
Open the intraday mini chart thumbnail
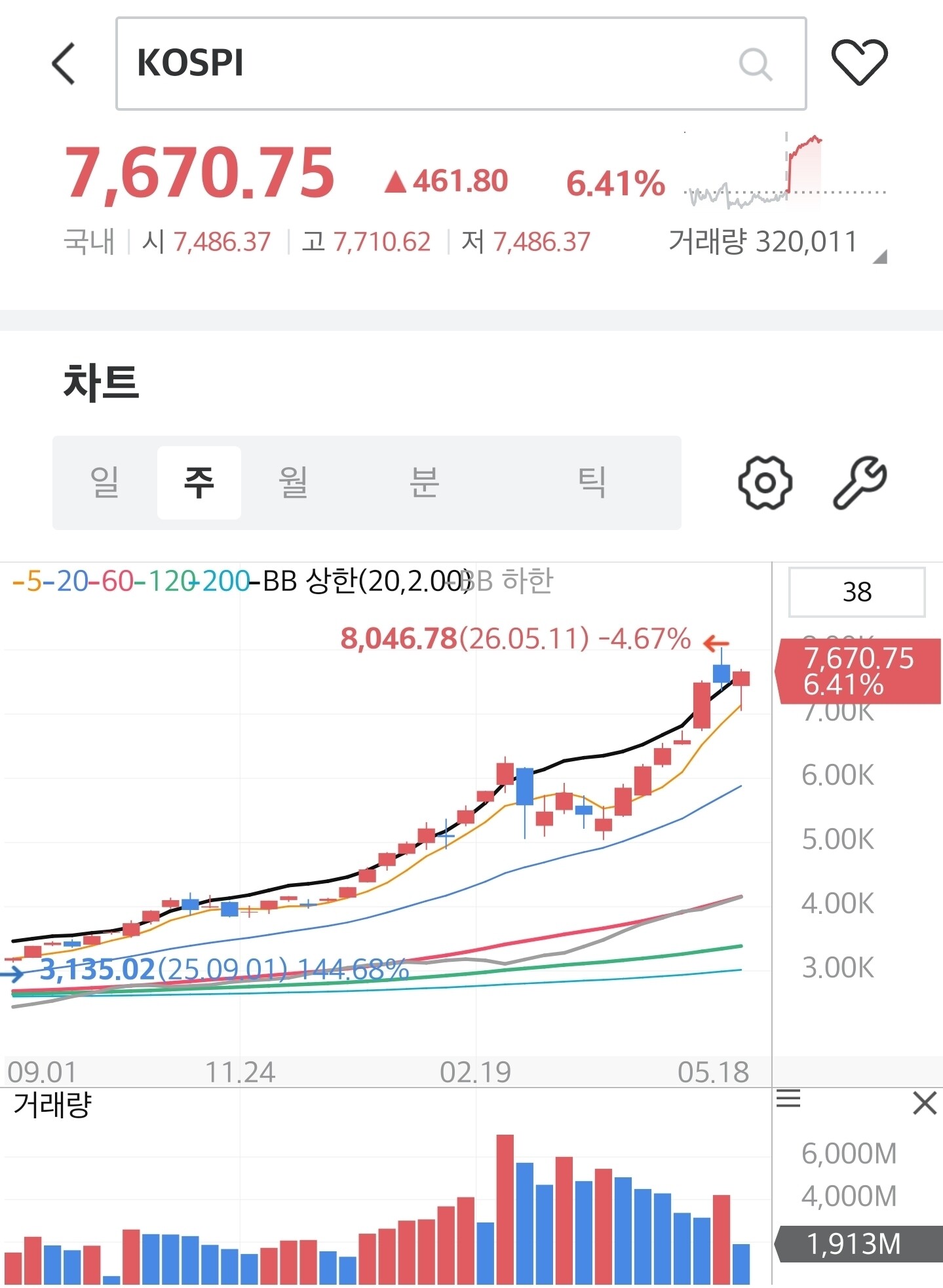(785, 170)
